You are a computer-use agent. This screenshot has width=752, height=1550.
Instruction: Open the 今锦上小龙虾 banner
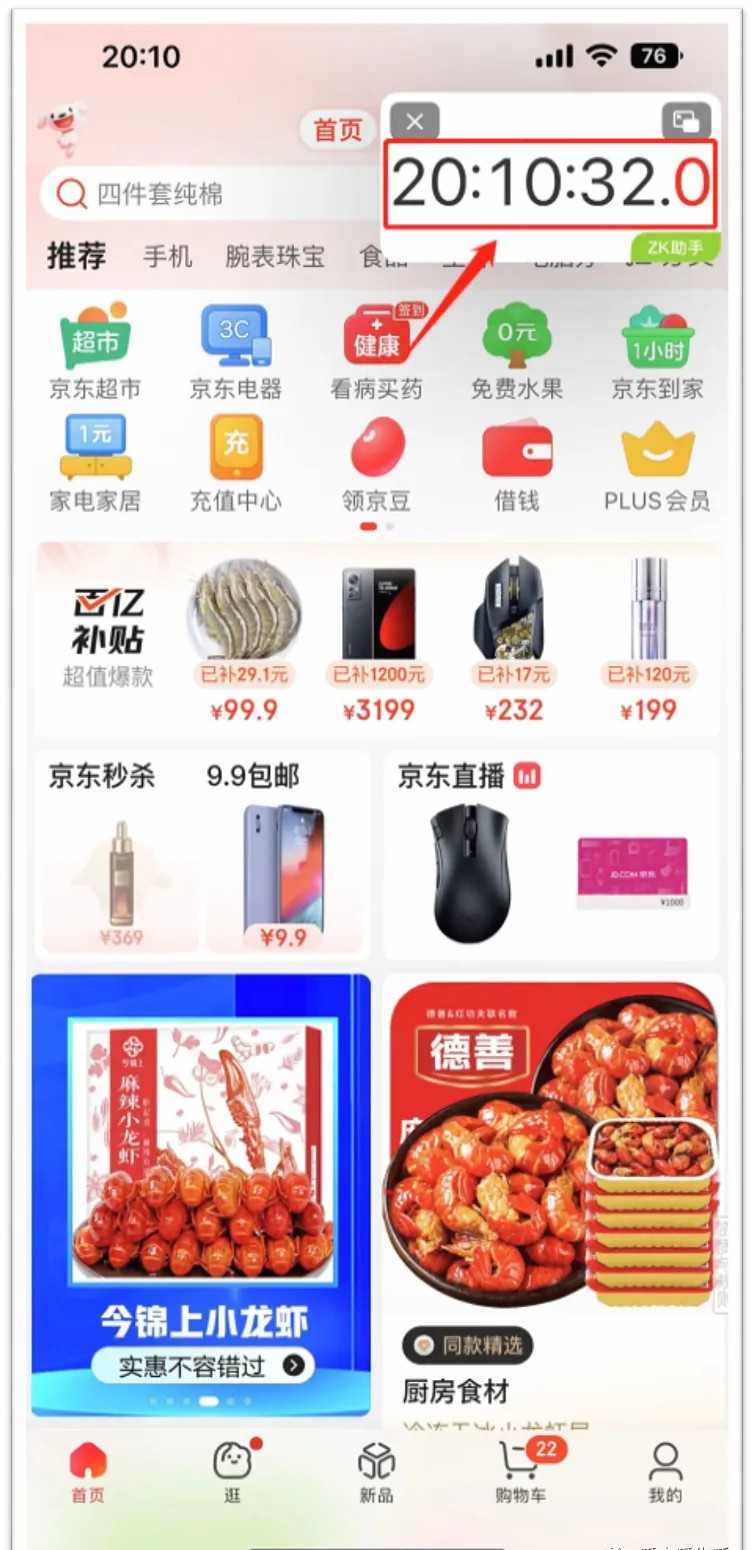200,1195
